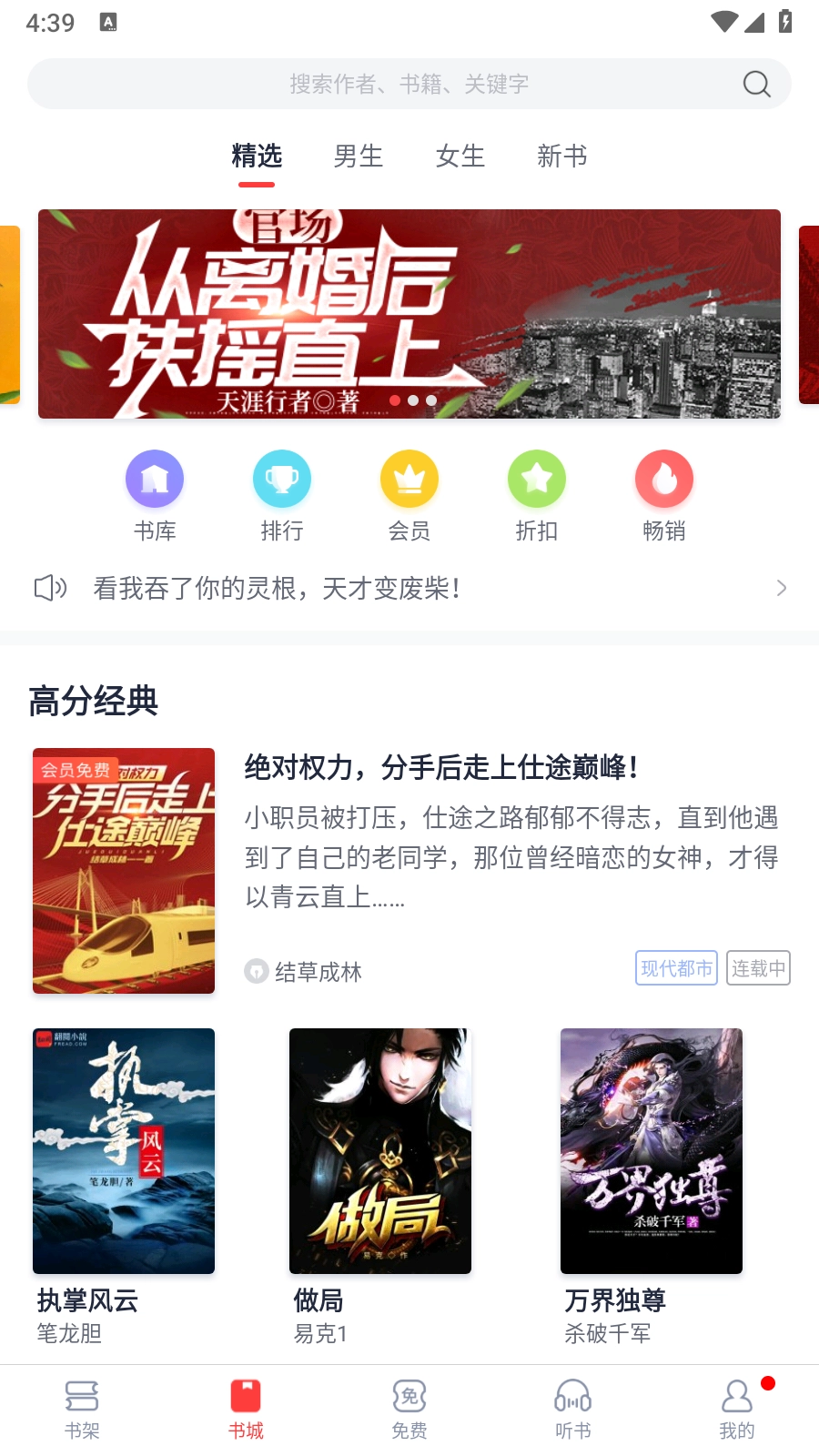Screen dimensions: 819x1456
Task: Tap the speaker icon beside the announcement
Action: click(x=50, y=589)
